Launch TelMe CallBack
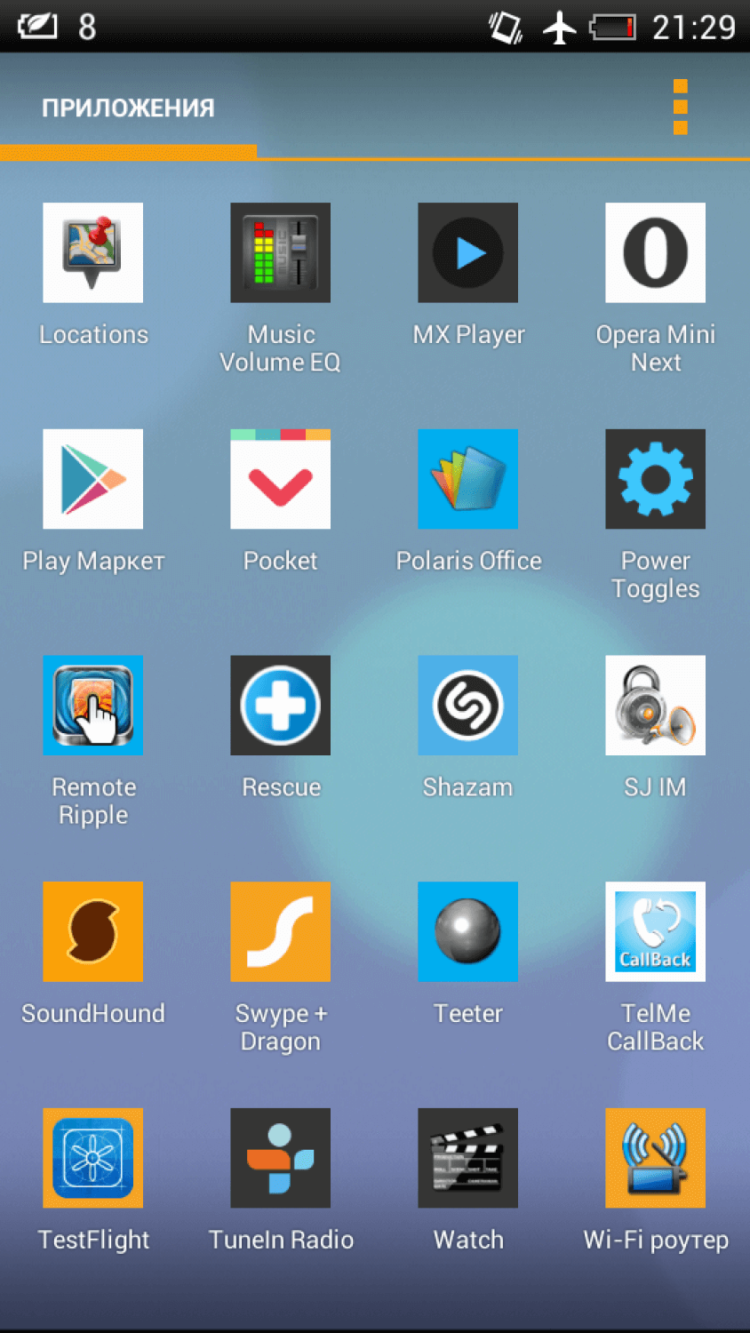The height and width of the screenshot is (1333, 750). point(655,931)
